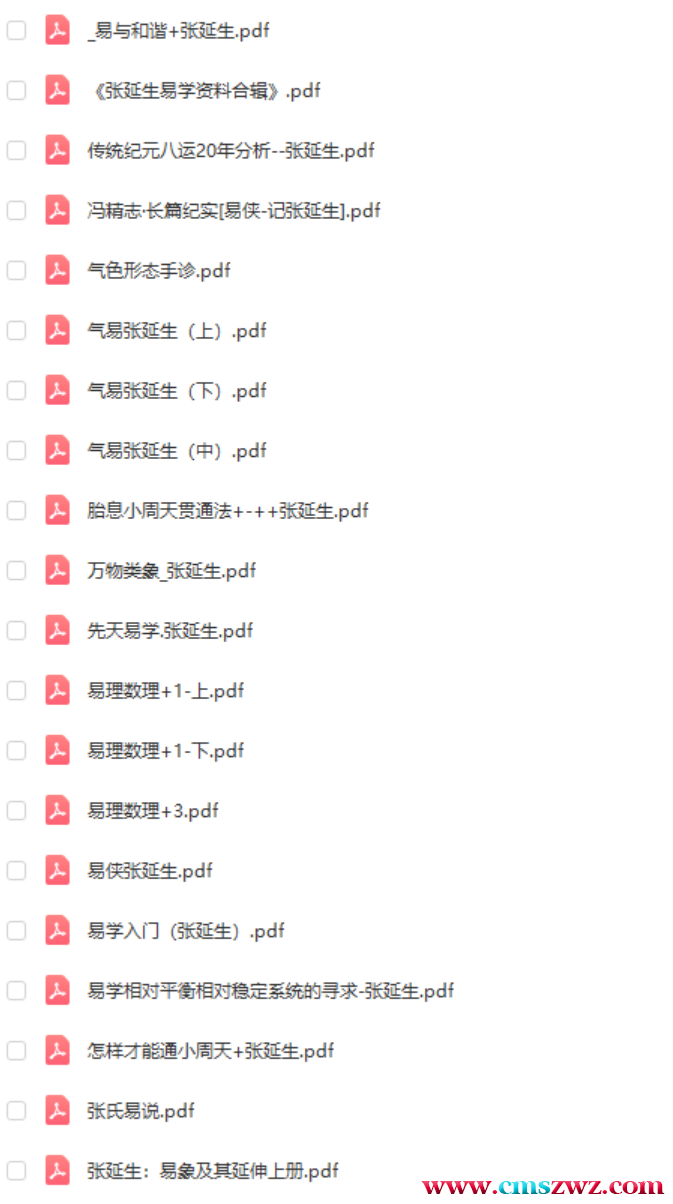Open the file _易与和谐+张延生.pdf
The image size is (673, 1204).
coord(178,31)
